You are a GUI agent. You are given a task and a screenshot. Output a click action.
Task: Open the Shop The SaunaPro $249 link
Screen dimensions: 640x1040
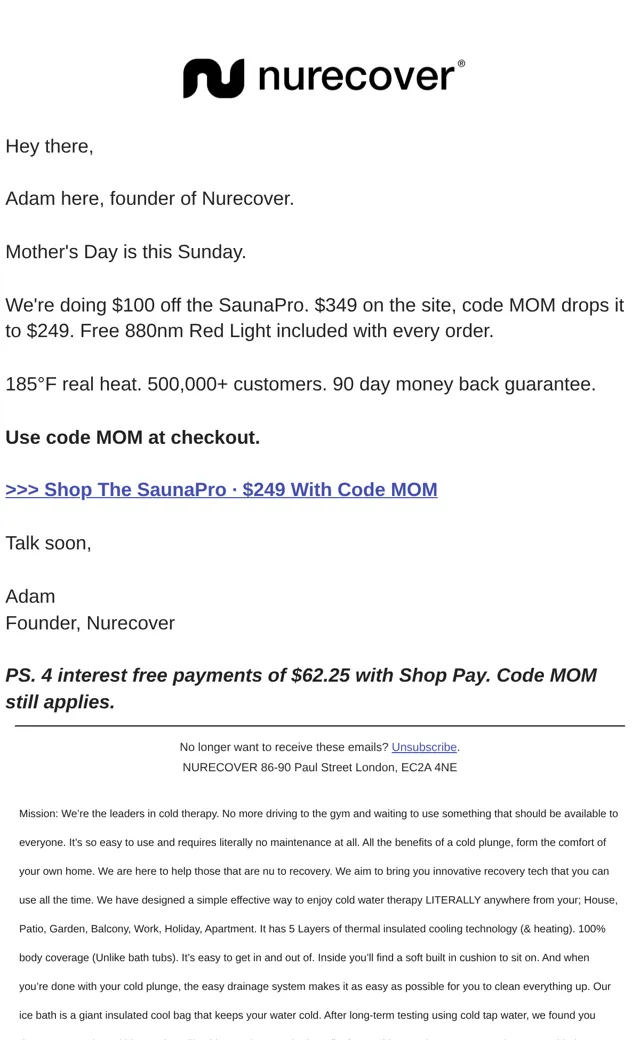pyautogui.click(x=222, y=489)
